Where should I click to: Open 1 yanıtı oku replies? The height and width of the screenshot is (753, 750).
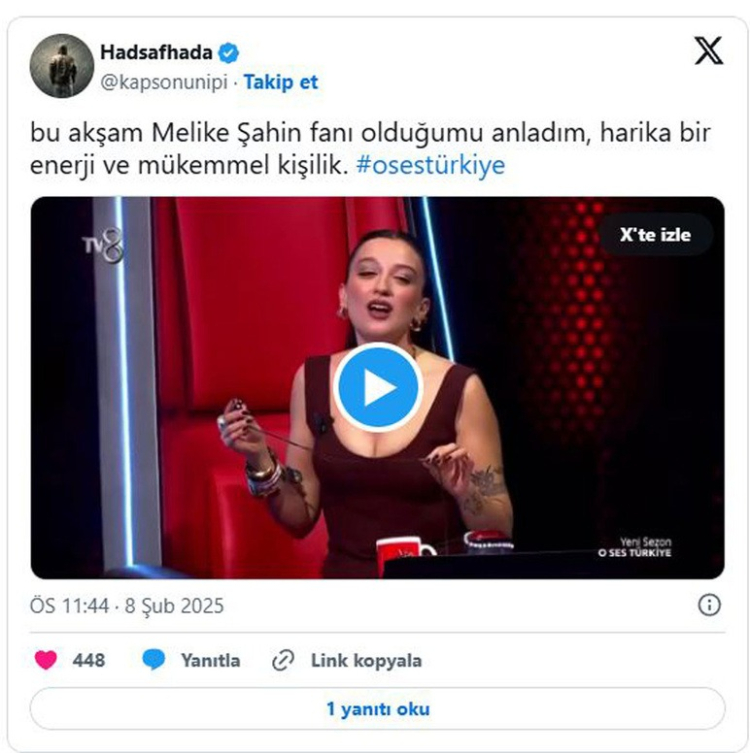click(377, 709)
